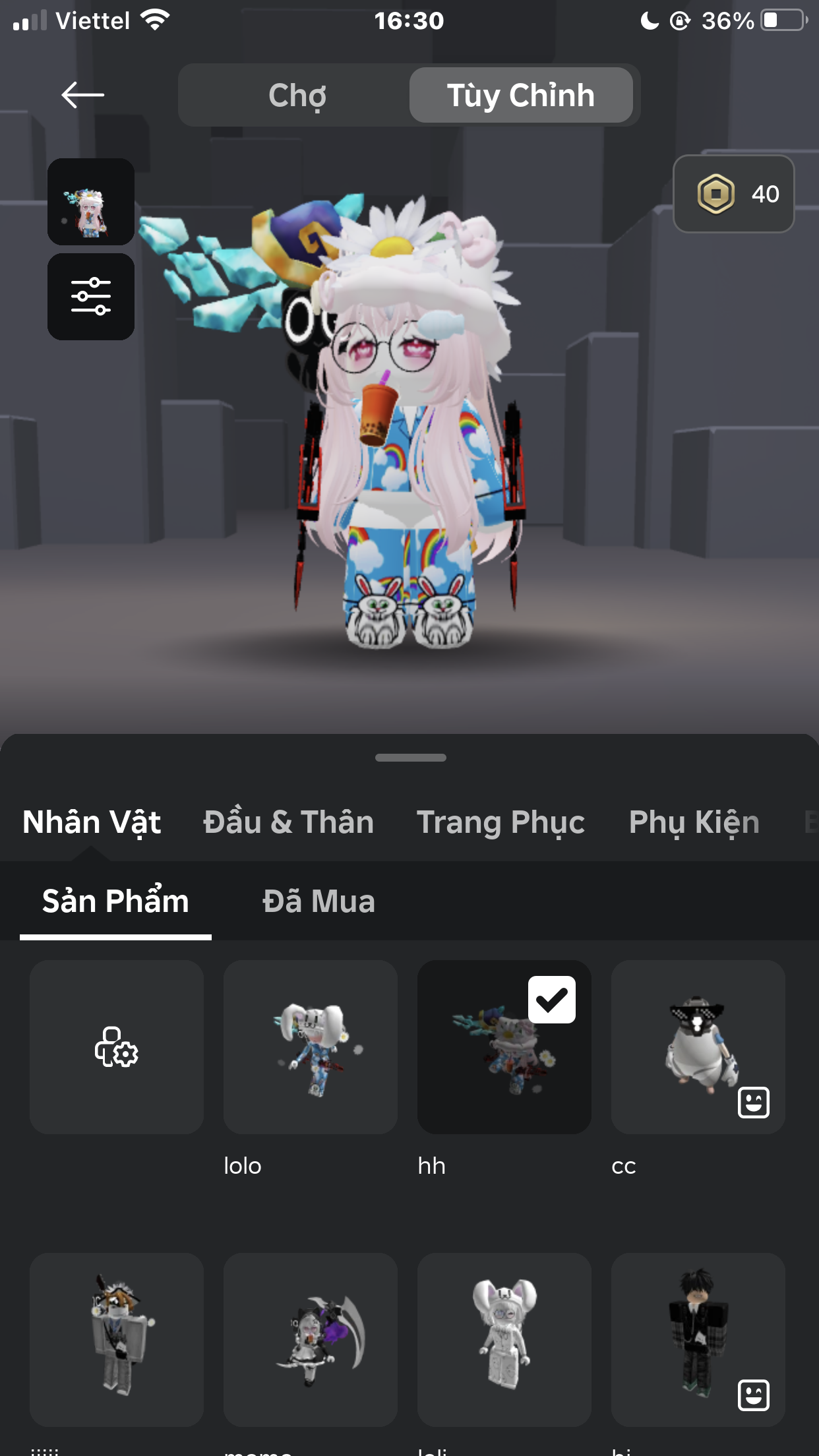Open the Phụ Kiện category

pyautogui.click(x=694, y=822)
